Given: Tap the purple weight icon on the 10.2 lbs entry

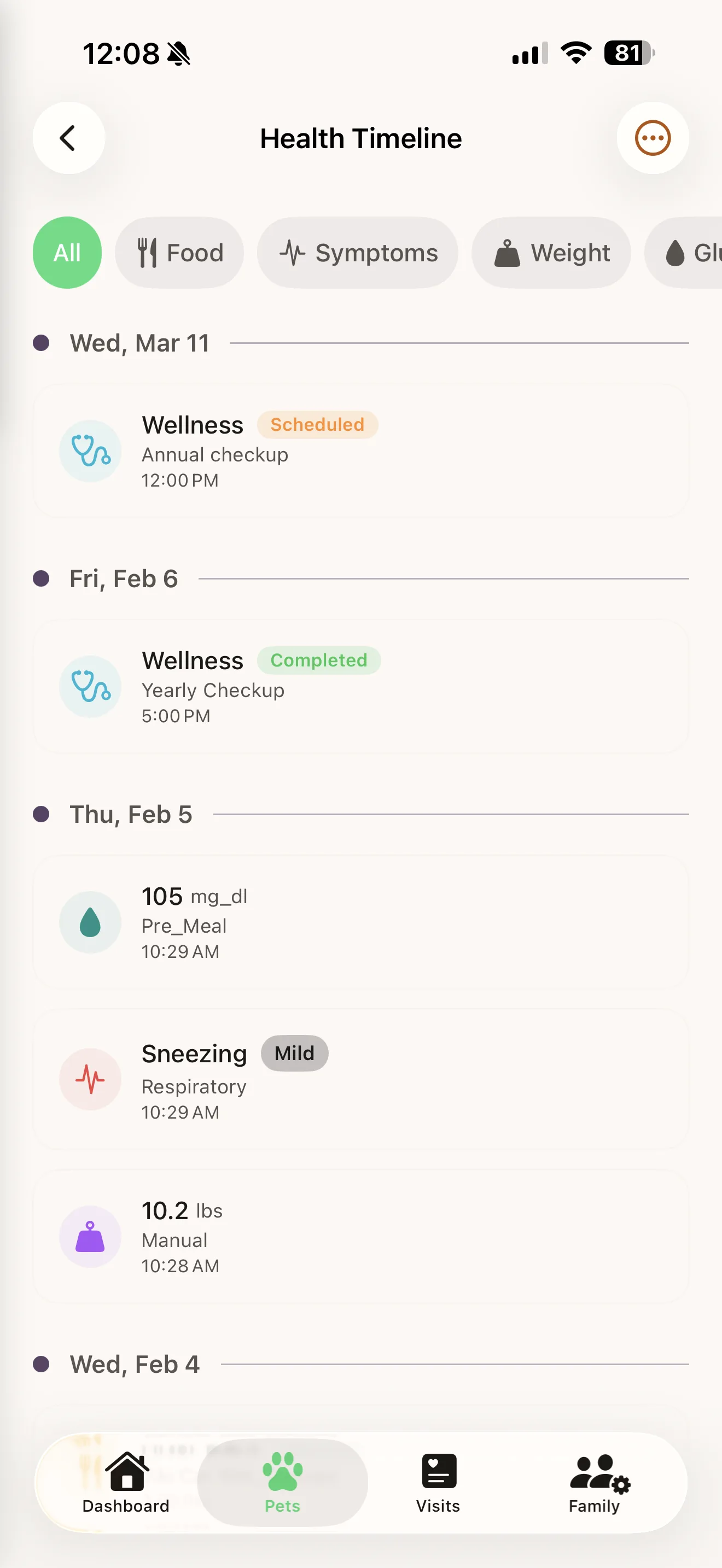Looking at the screenshot, I should tap(90, 1237).
